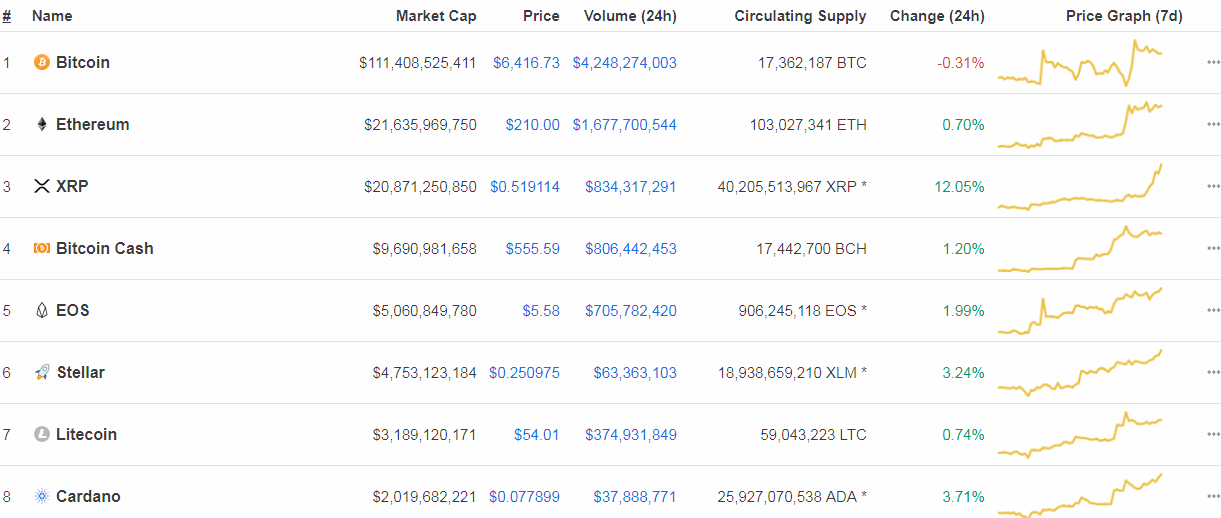The image size is (1221, 518).
Task: Sort coins by the Market Cap header
Action: (436, 16)
